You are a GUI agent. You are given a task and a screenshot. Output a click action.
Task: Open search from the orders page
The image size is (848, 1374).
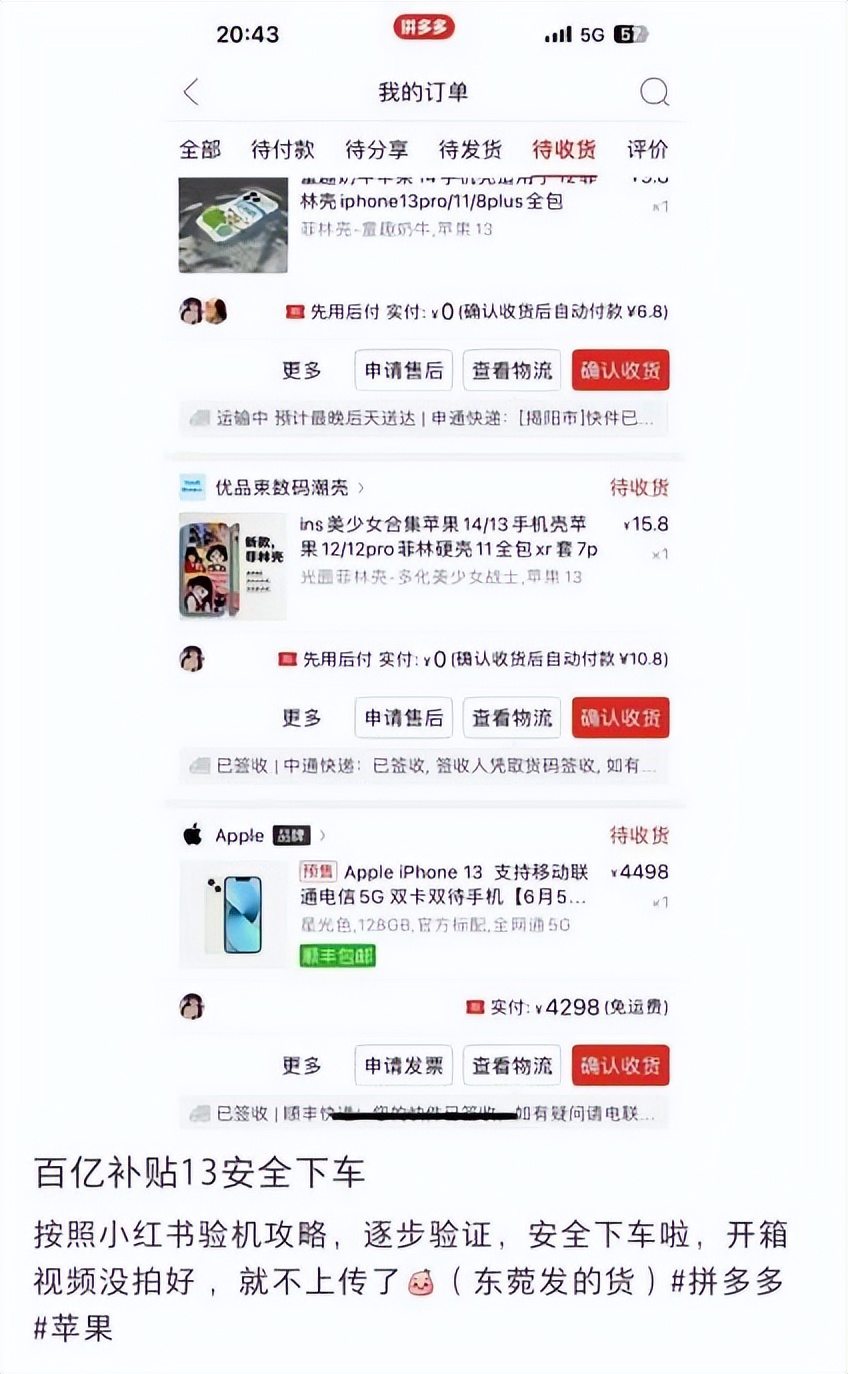655,91
